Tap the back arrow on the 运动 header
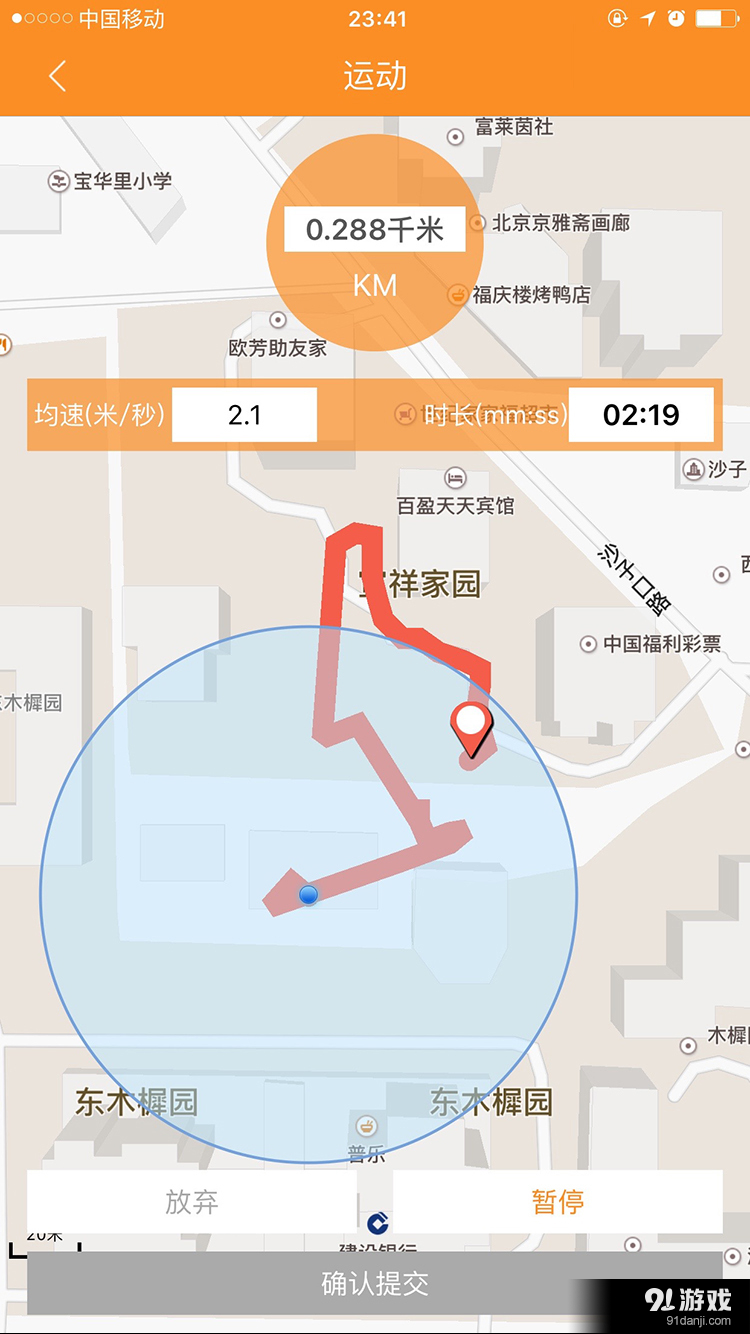 coord(57,76)
